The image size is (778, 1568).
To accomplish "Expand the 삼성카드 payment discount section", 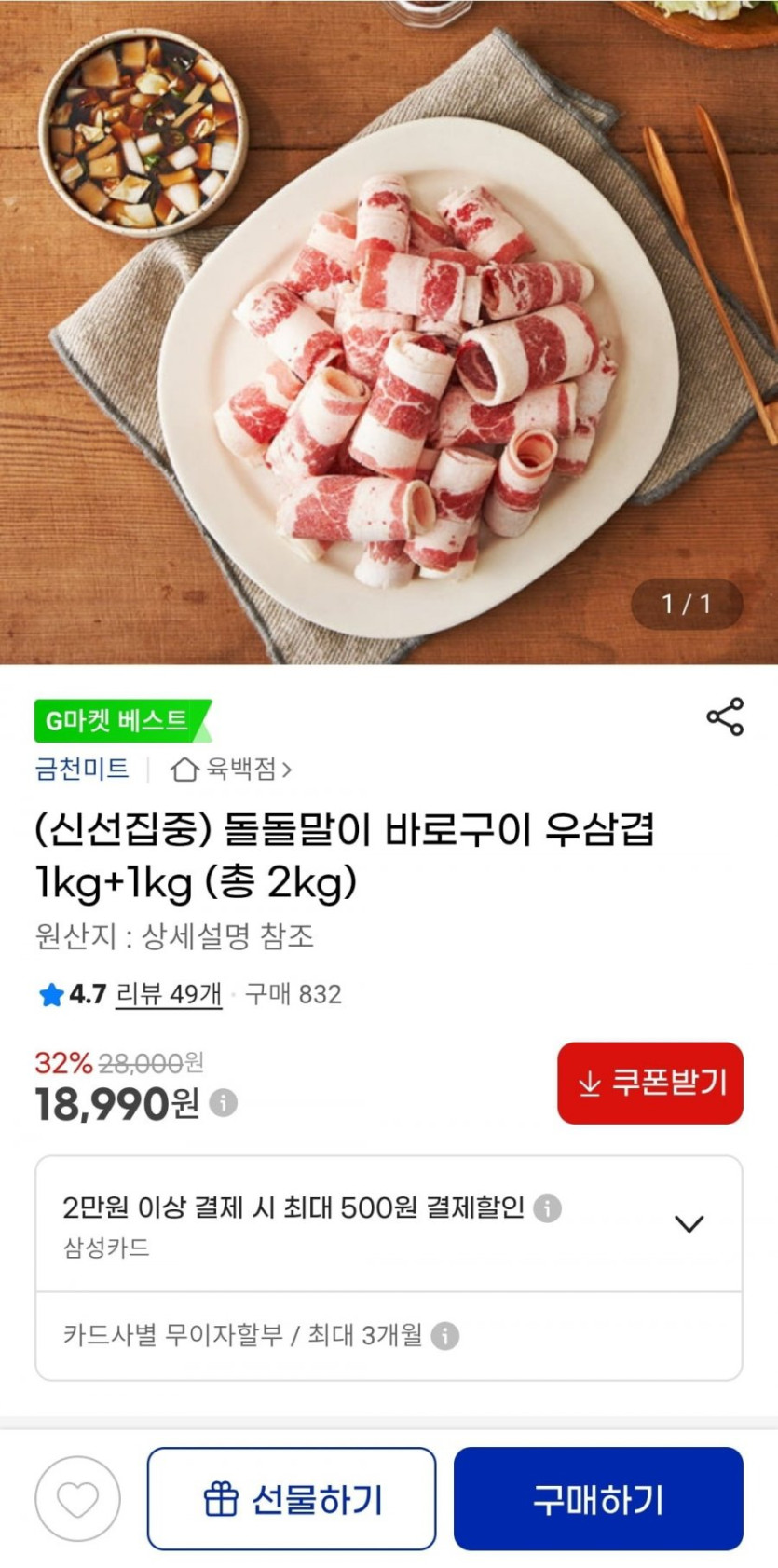I will pyautogui.click(x=689, y=1223).
